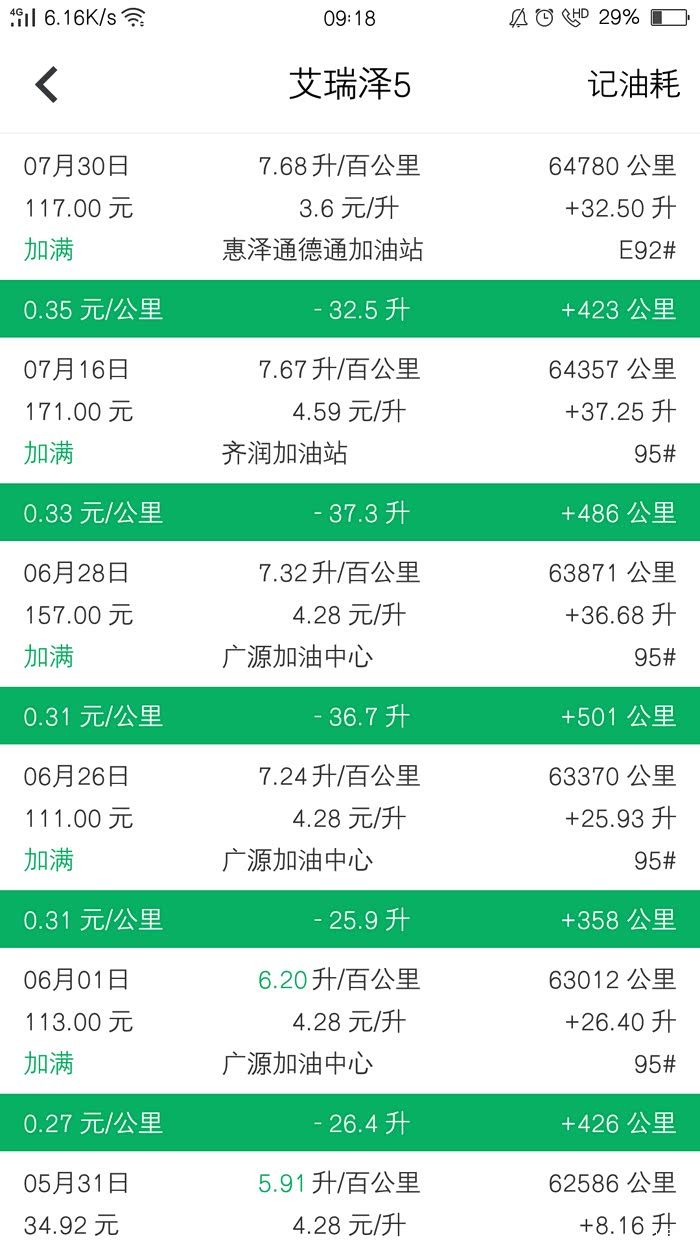View the 05月31日 refuel entry
700x1244 pixels.
(350, 1204)
